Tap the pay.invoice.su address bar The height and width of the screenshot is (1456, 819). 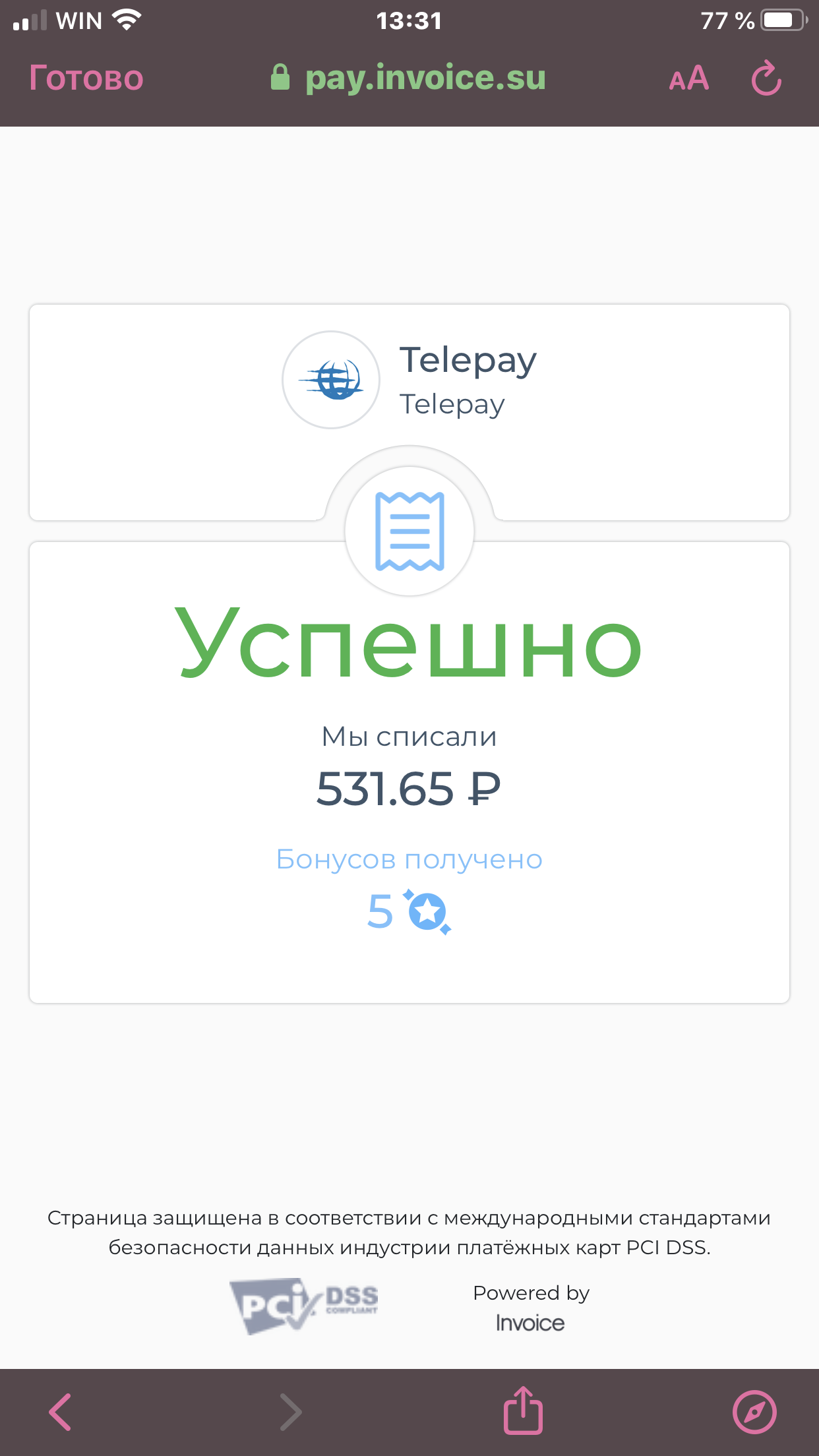pyautogui.click(x=409, y=78)
